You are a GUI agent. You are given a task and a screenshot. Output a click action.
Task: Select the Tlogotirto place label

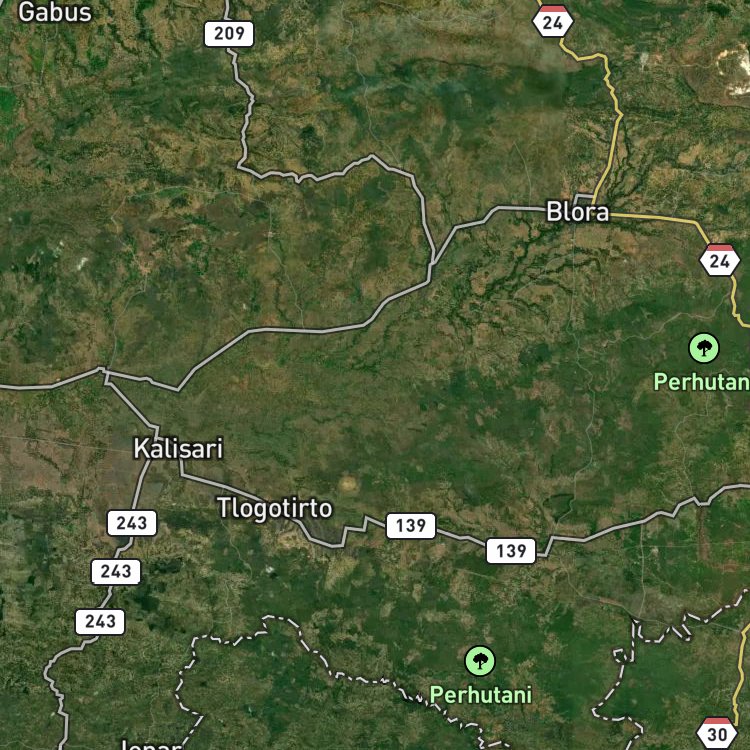pos(275,508)
